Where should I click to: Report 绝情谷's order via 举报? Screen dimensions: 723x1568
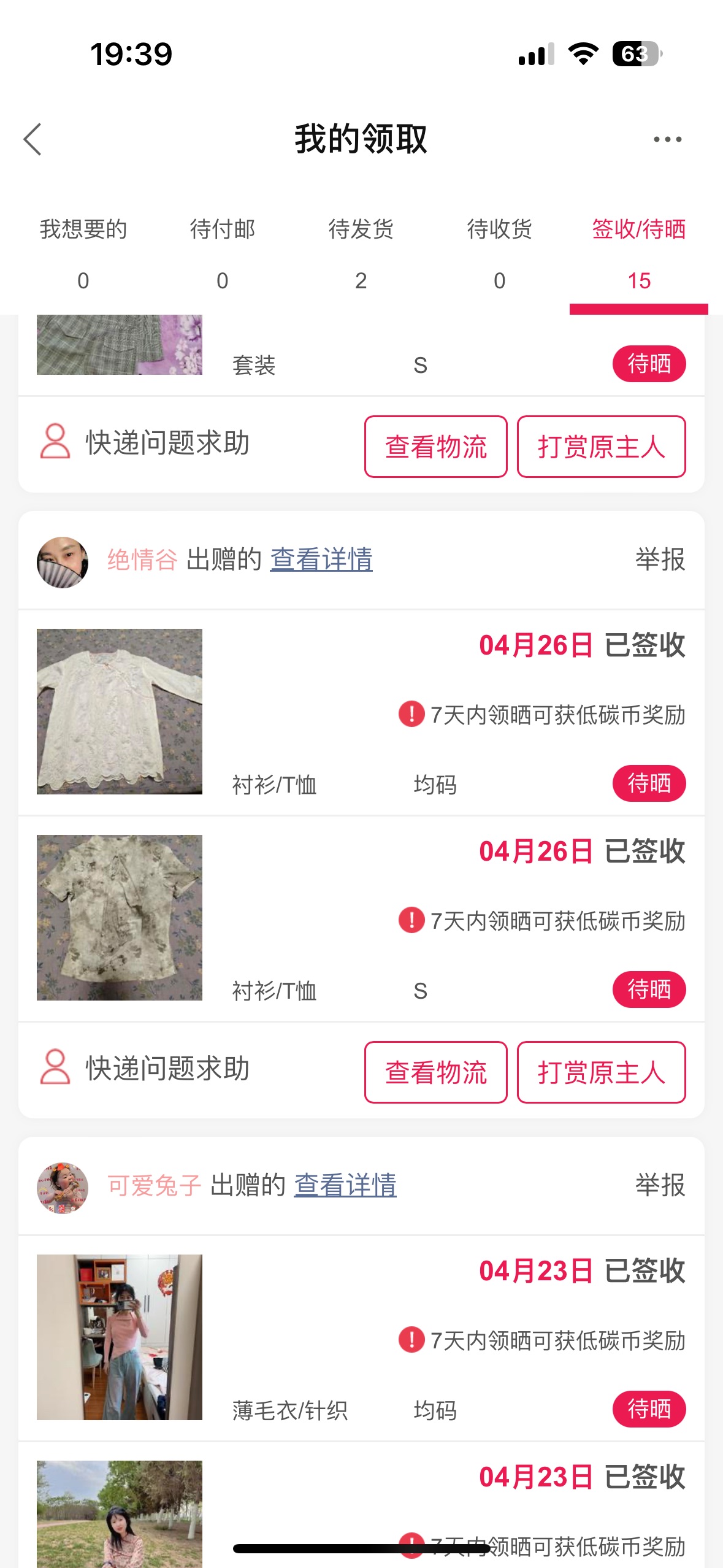pos(660,559)
